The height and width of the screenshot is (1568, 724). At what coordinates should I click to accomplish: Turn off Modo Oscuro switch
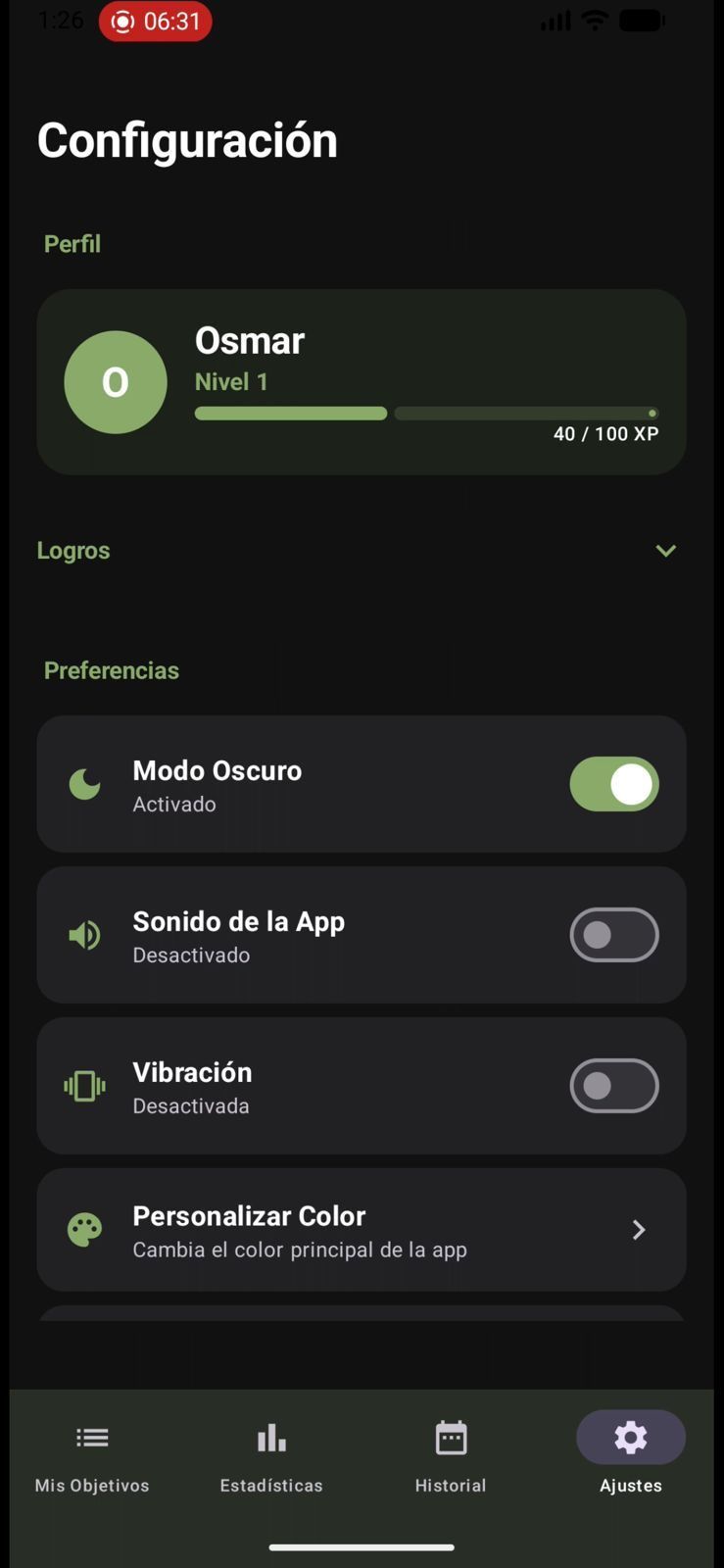pos(614,784)
